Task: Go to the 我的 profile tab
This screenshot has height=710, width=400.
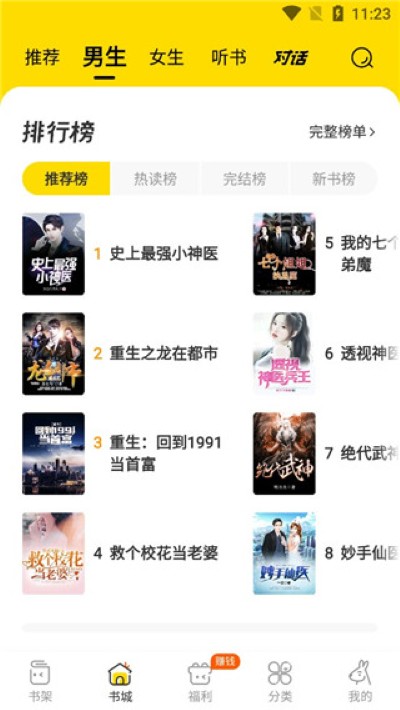Action: click(360, 681)
